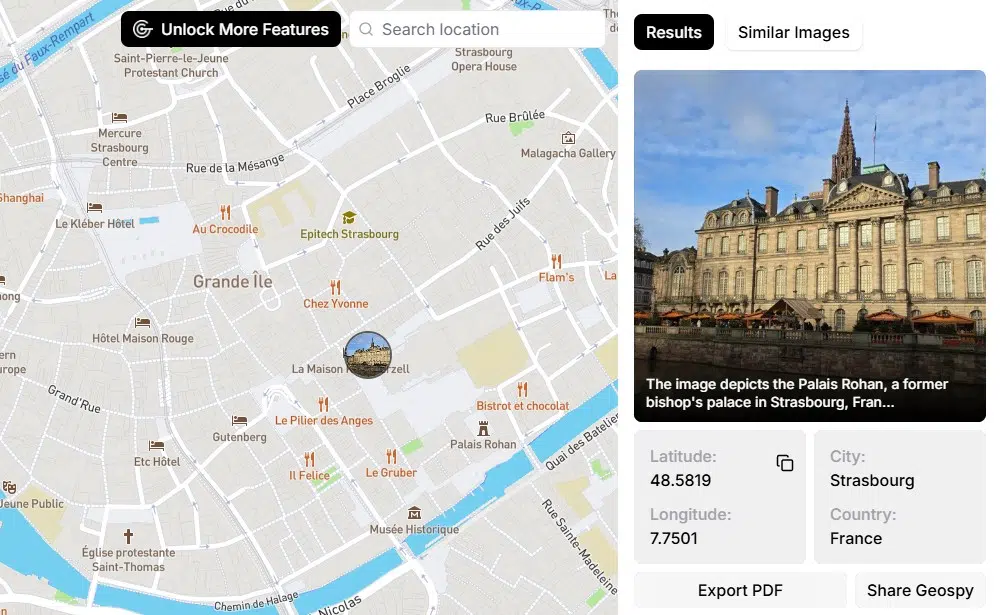This screenshot has width=1000, height=615.
Task: Copy the latitude and longitude coordinates
Action: click(785, 463)
